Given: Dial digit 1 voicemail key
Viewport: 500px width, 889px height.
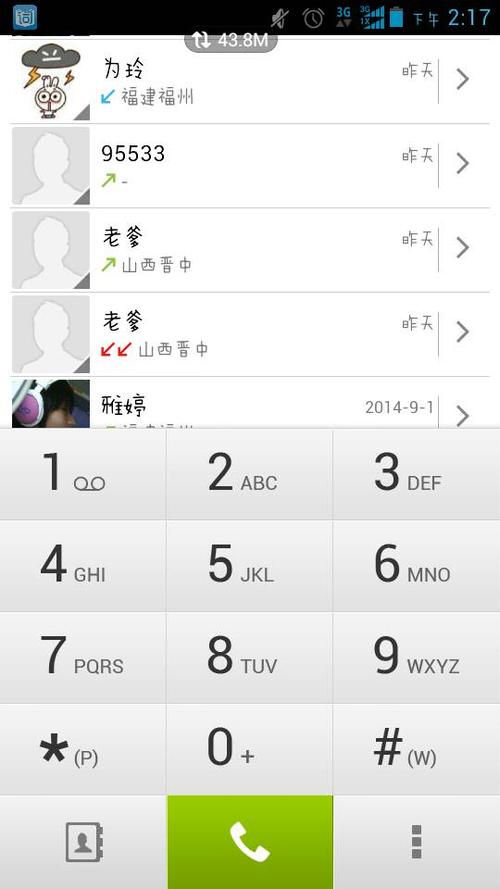Looking at the screenshot, I should pyautogui.click(x=83, y=474).
